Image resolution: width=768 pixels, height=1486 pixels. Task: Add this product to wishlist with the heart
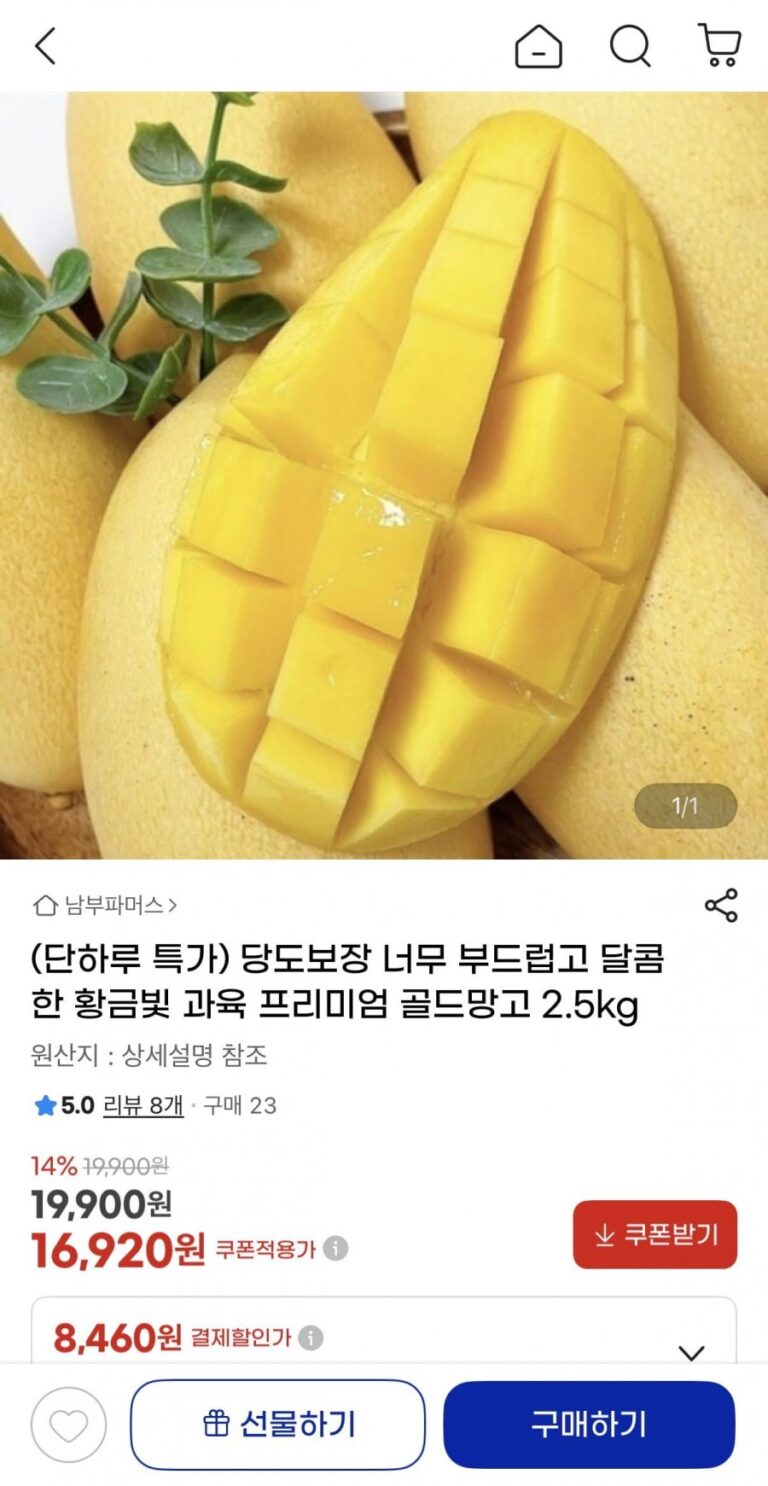[68, 1425]
